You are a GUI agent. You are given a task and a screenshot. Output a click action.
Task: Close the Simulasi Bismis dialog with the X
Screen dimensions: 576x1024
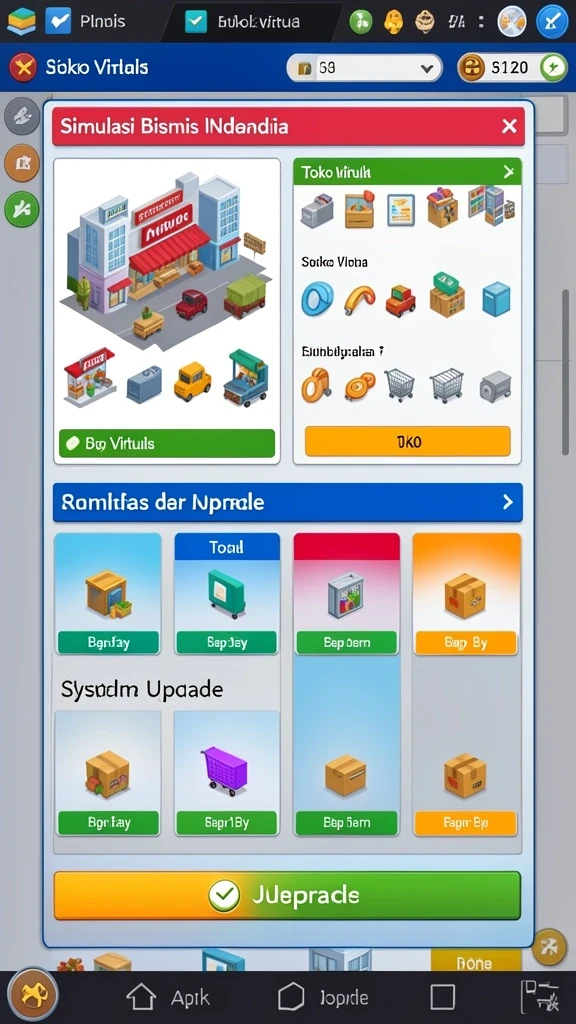tap(509, 126)
